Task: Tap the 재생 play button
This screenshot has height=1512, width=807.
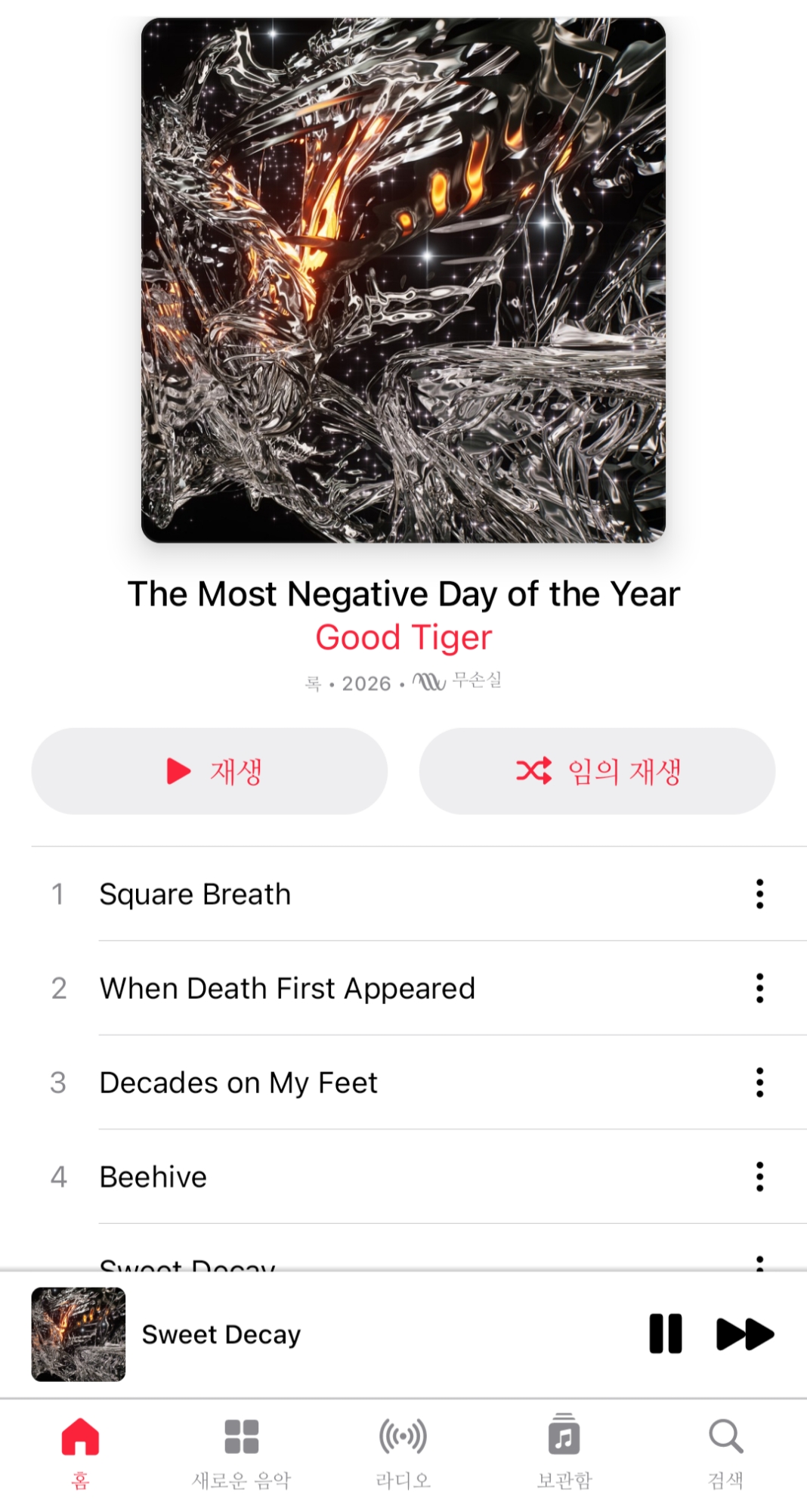Action: [x=209, y=771]
